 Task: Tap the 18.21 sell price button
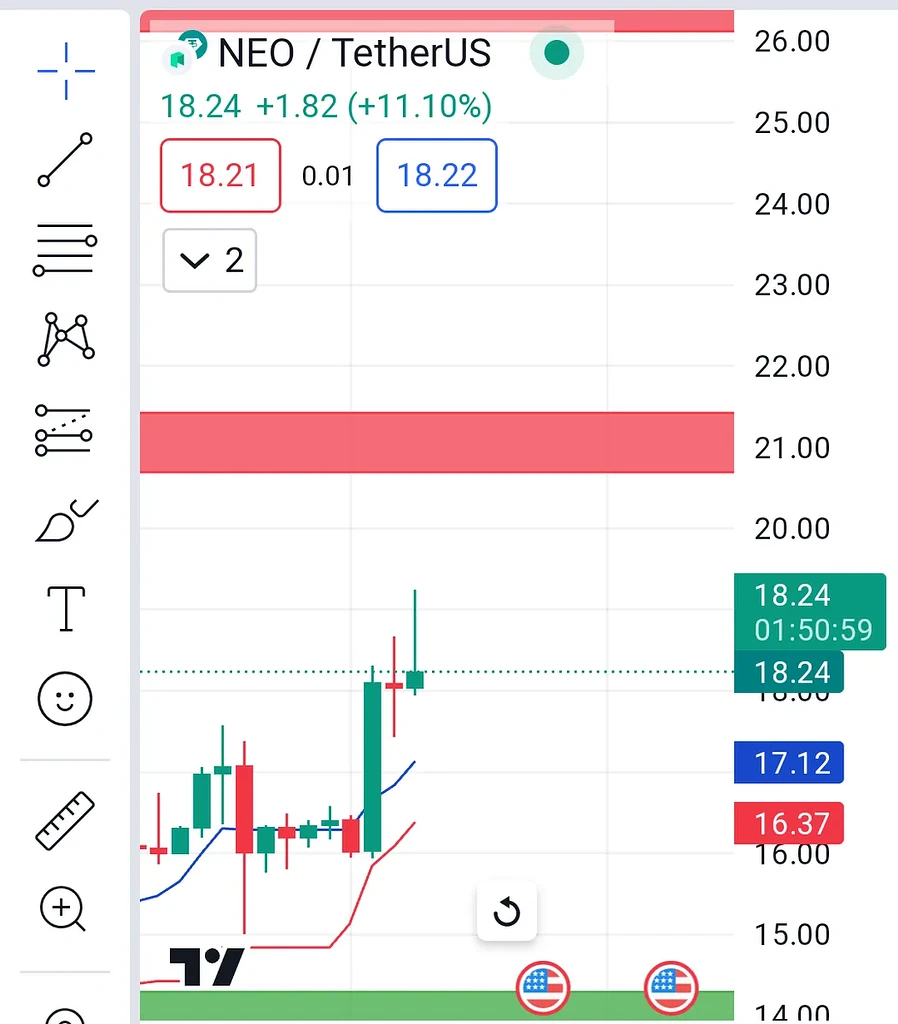[220, 176]
